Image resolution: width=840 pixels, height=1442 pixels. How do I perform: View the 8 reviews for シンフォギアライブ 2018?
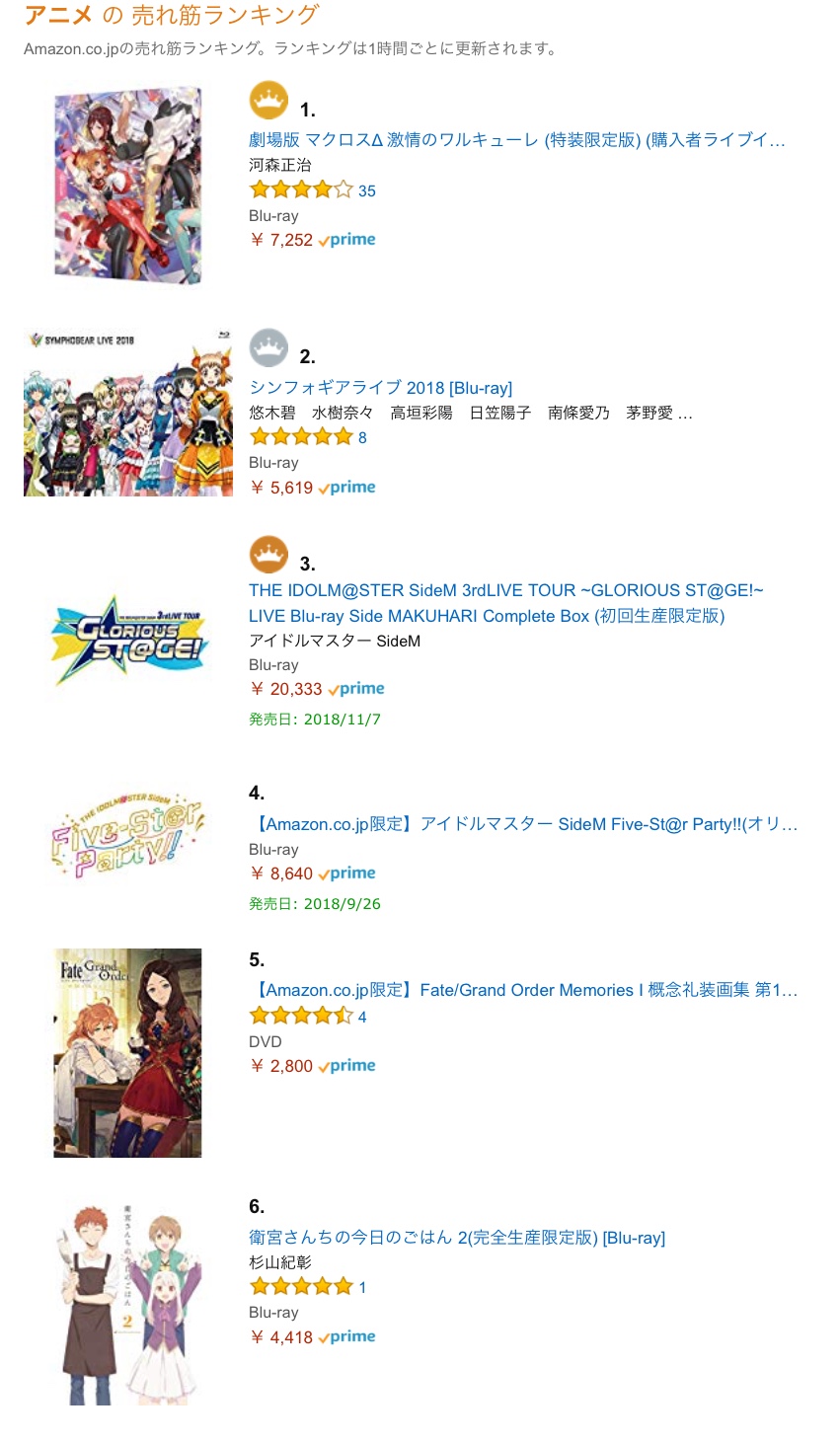coord(362,437)
